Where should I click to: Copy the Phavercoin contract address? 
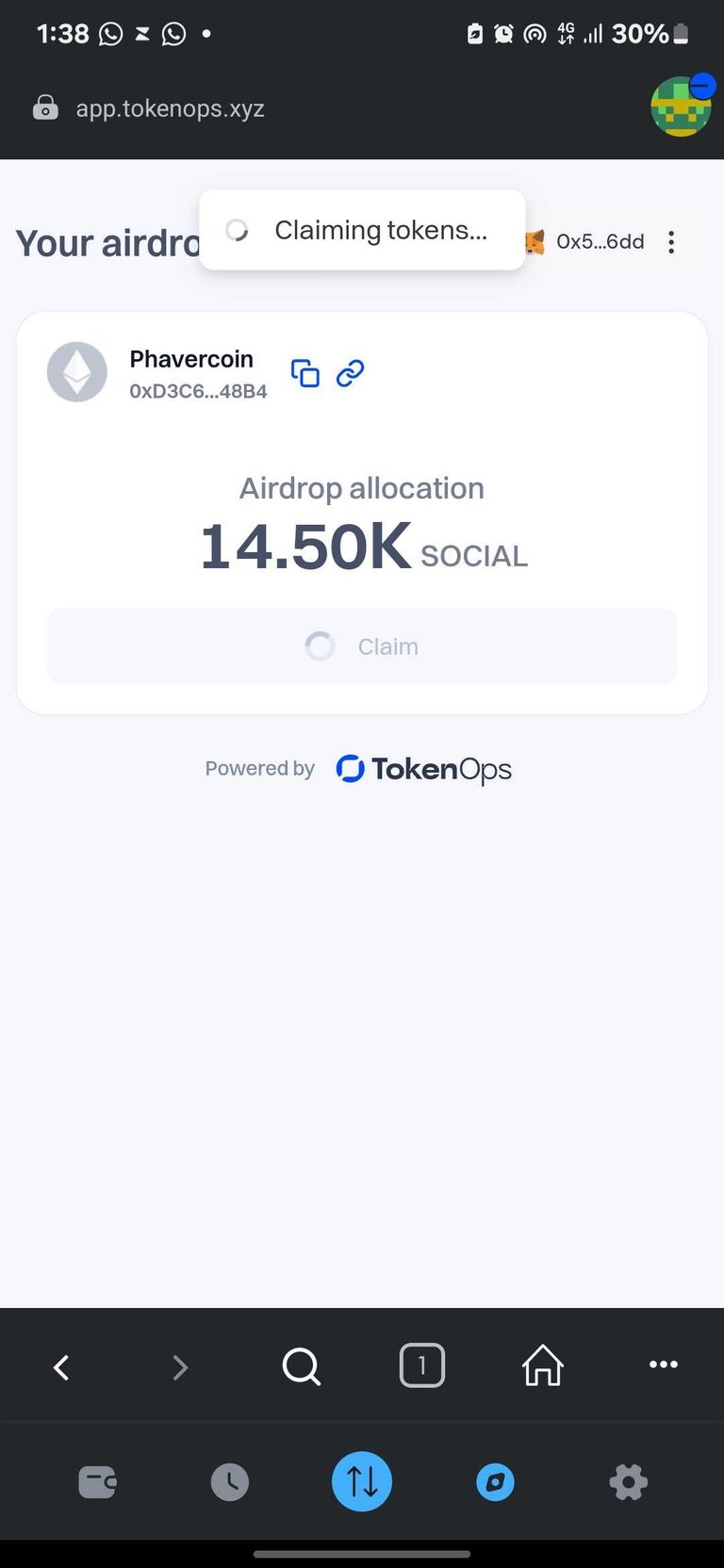tap(304, 374)
